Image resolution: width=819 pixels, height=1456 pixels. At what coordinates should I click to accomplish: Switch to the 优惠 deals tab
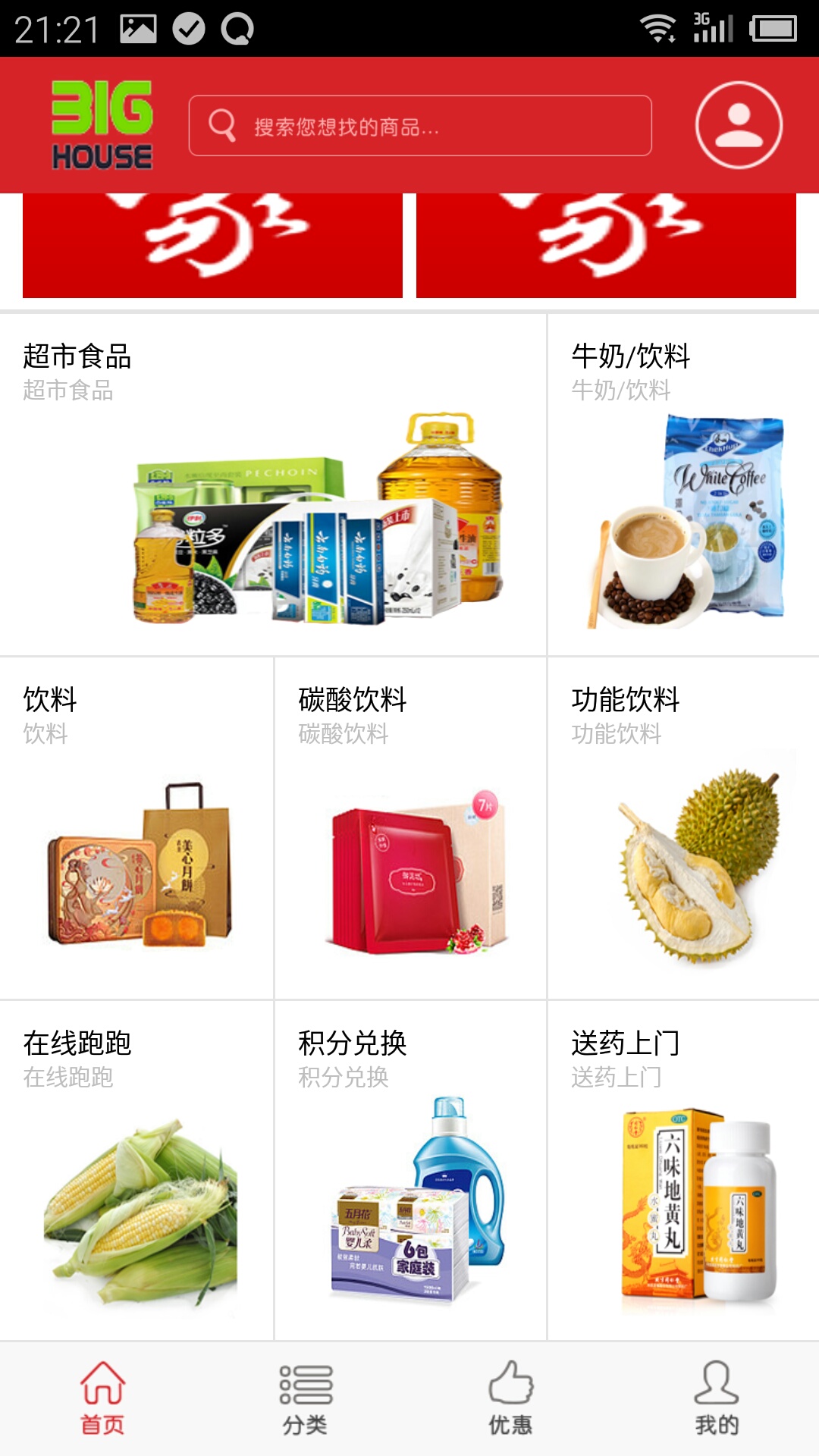(x=510, y=1398)
